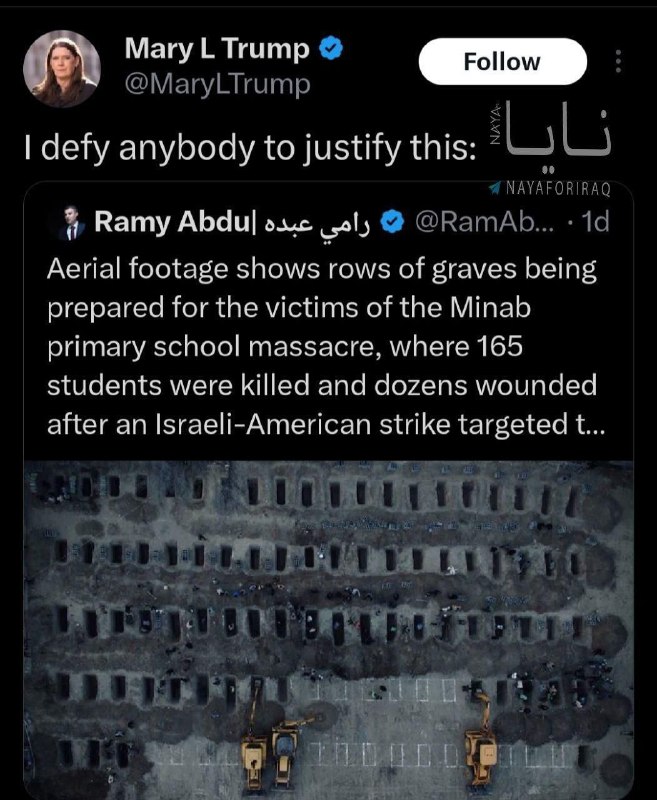
Task: Follow Mary L Trump
Action: 502,62
